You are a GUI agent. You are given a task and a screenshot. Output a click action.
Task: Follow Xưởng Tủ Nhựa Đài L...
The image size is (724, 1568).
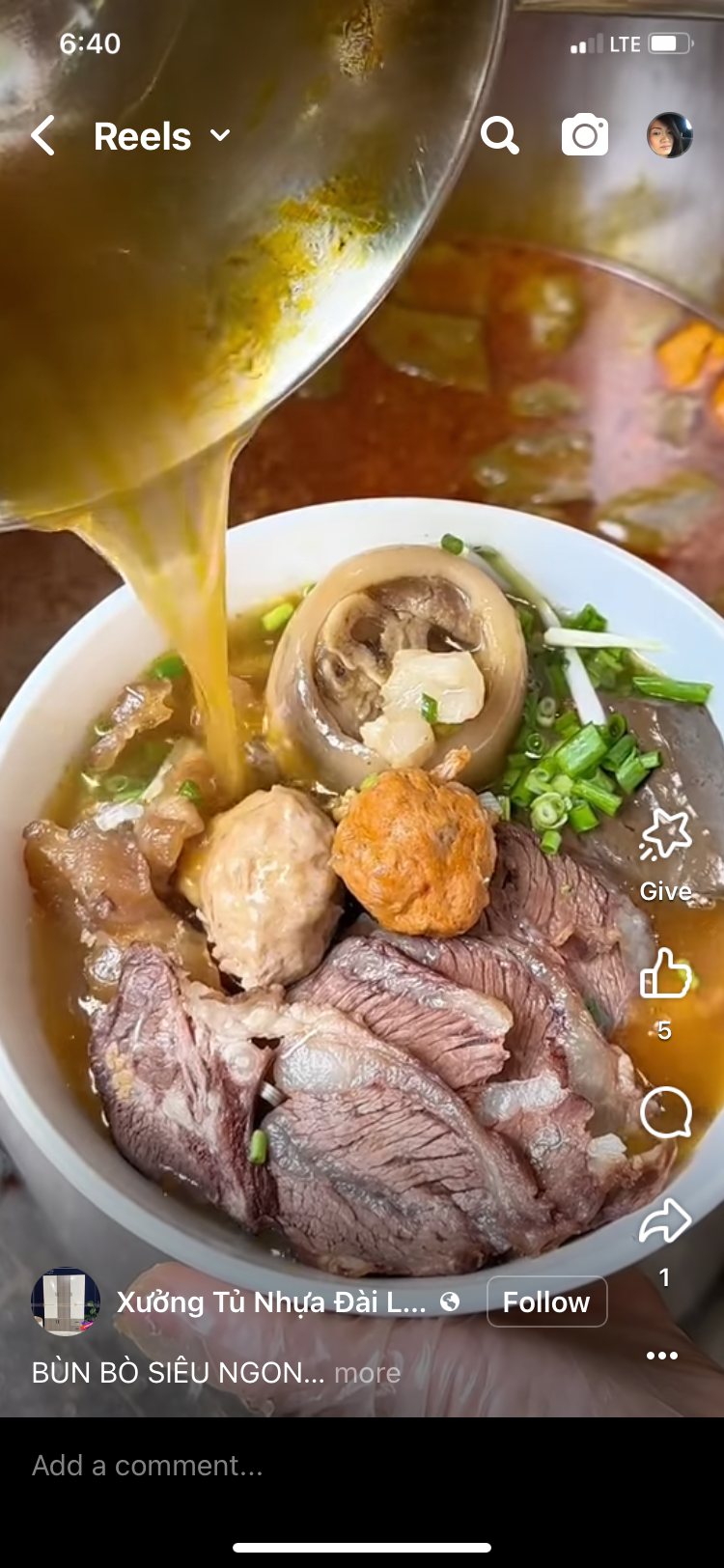tap(546, 1302)
